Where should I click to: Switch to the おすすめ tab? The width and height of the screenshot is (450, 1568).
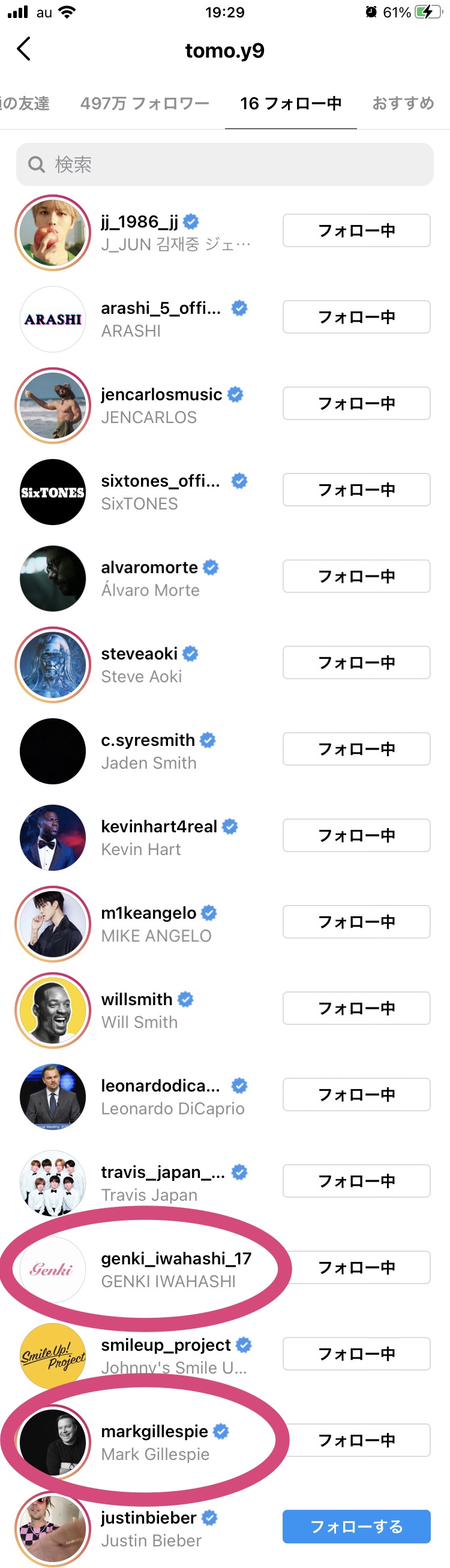point(403,103)
